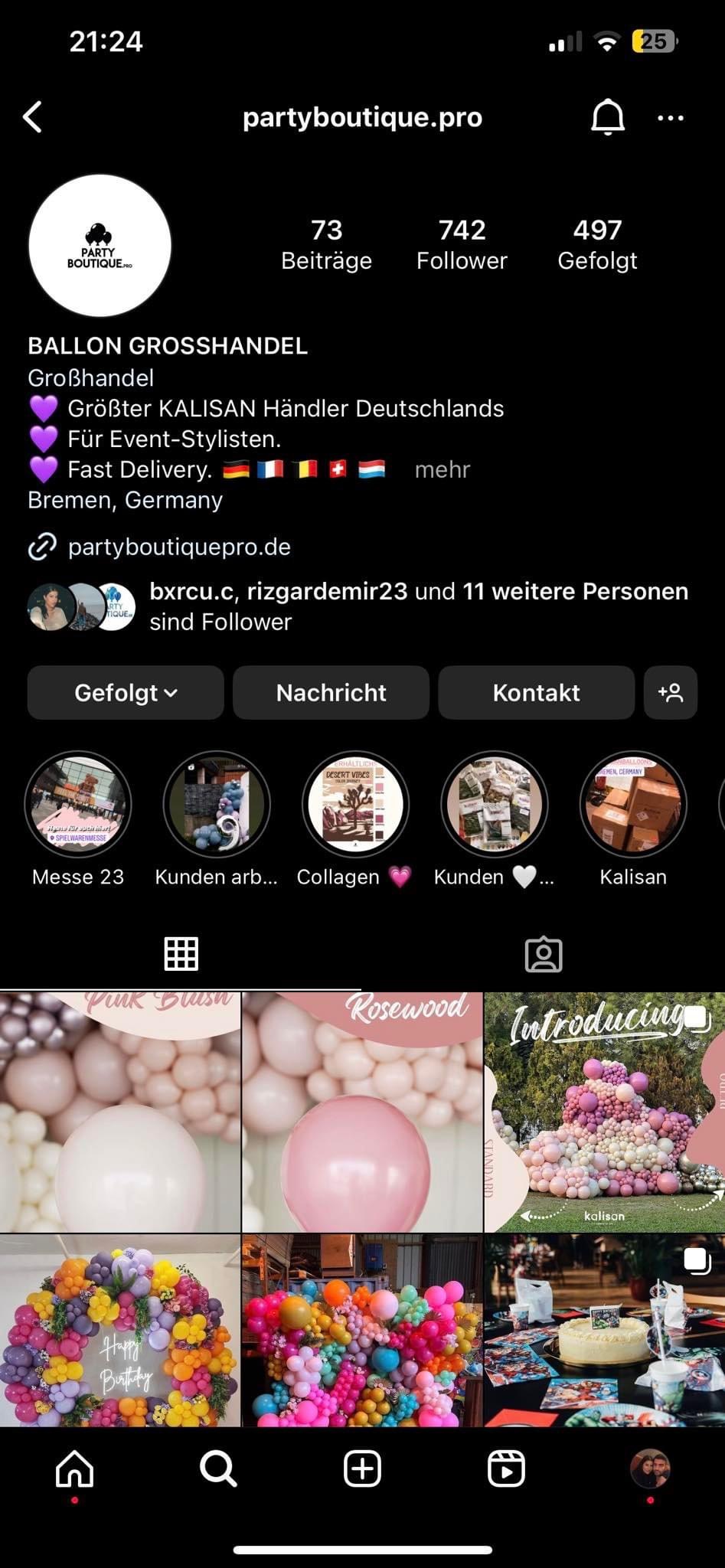Open the three-dot overflow menu
Screen dimensions: 725x1568
point(670,118)
